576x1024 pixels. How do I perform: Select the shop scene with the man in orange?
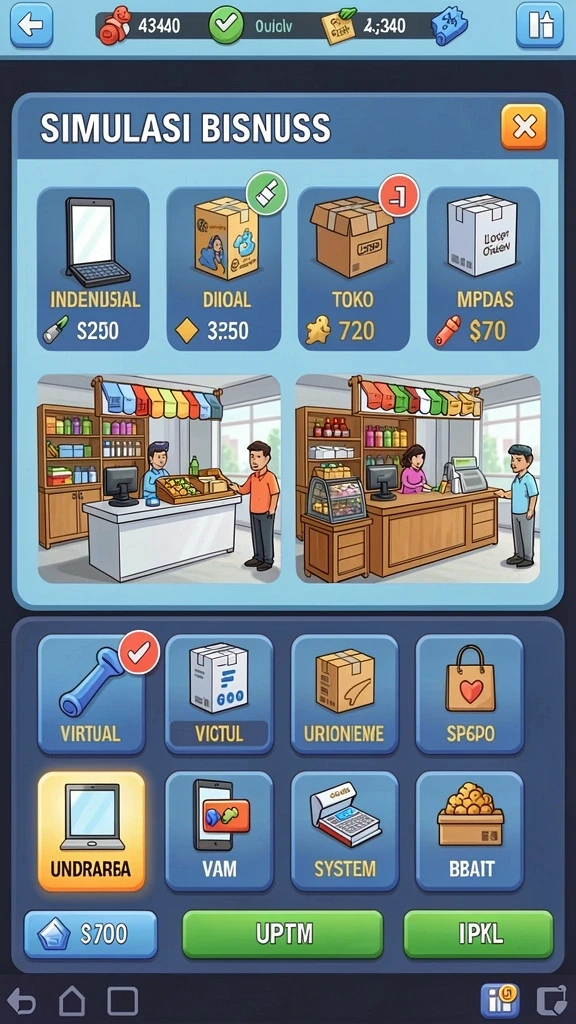click(159, 478)
